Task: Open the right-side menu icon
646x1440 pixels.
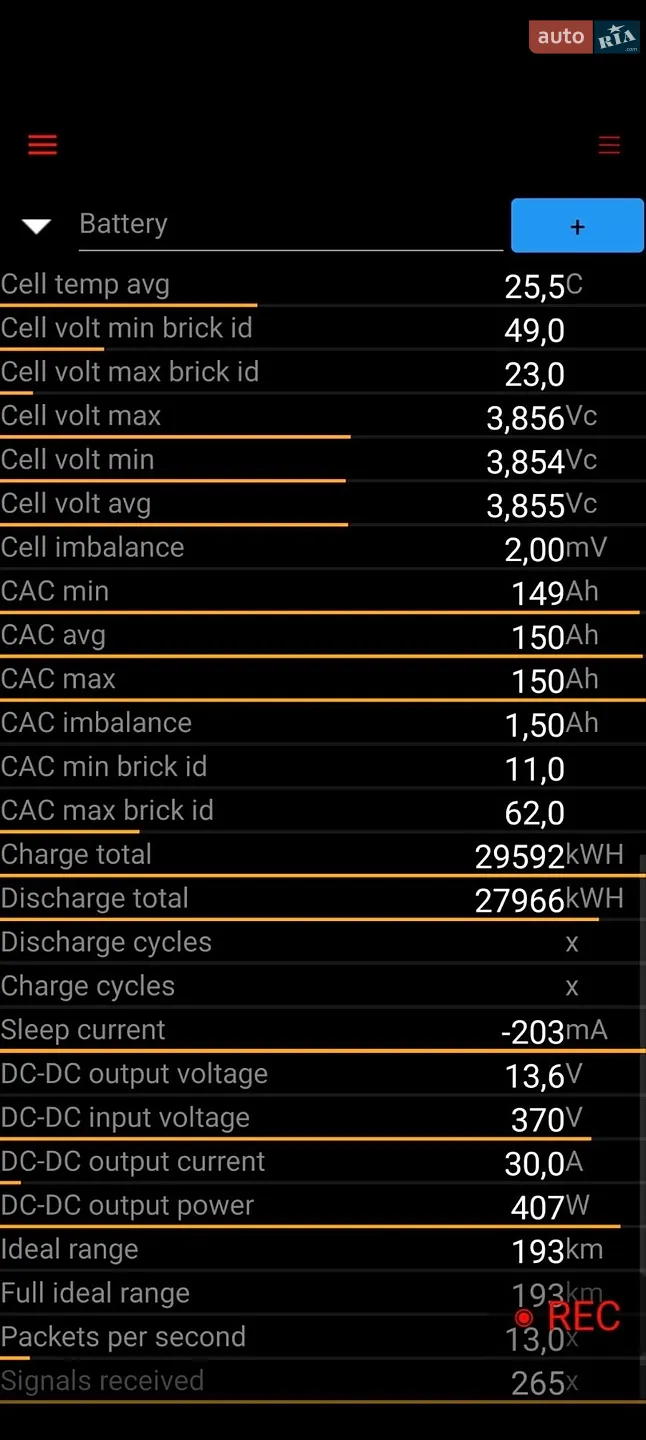Action: pyautogui.click(x=609, y=145)
